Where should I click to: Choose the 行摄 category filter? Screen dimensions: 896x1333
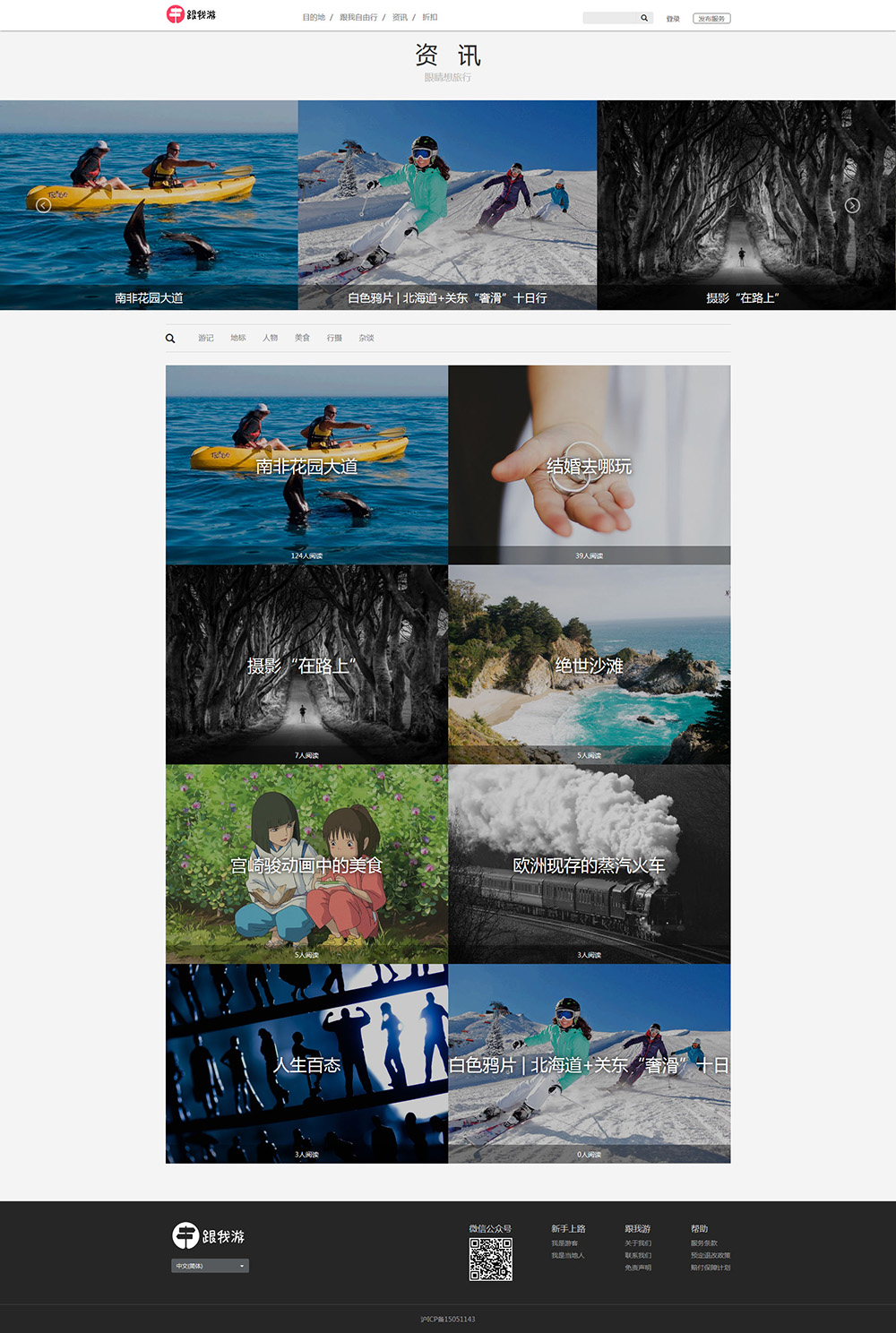(334, 339)
